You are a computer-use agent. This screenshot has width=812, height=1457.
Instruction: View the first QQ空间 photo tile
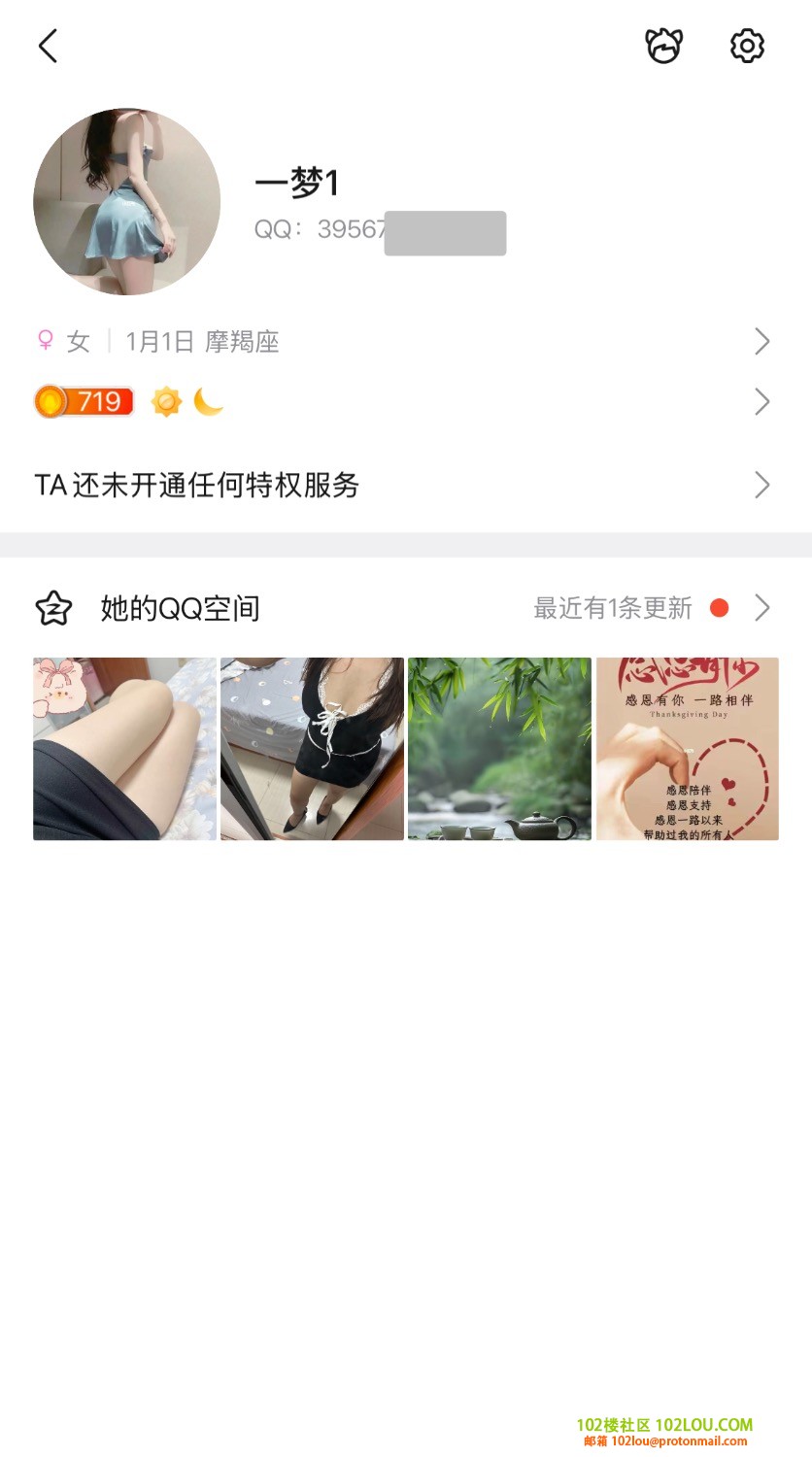click(x=124, y=749)
